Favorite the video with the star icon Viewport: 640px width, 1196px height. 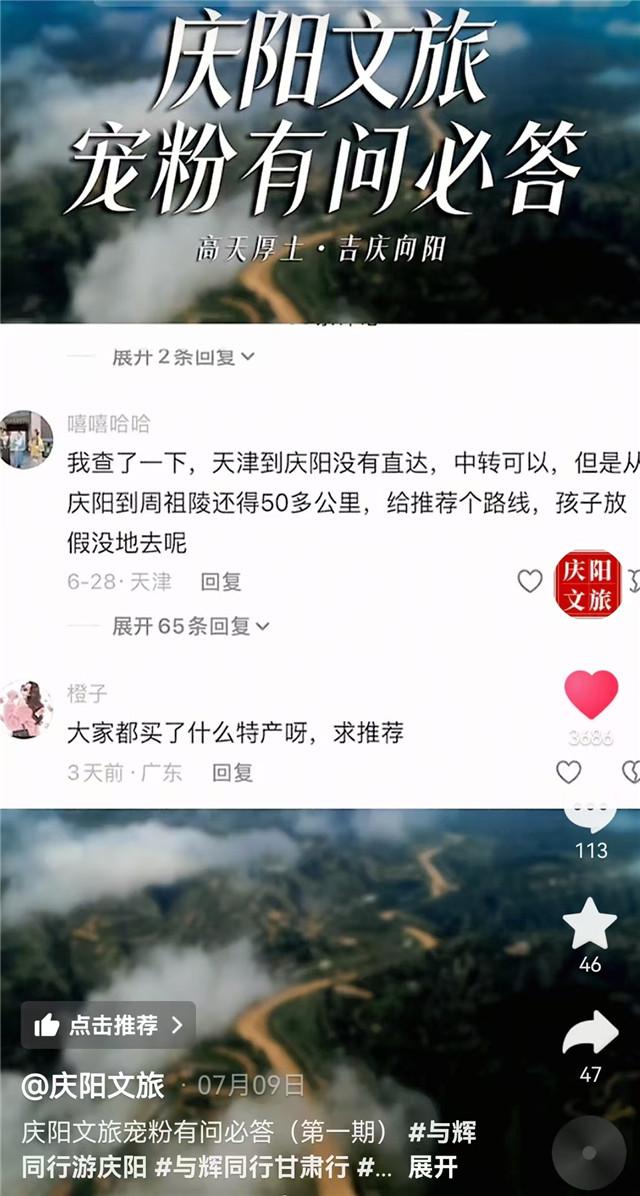tap(590, 925)
